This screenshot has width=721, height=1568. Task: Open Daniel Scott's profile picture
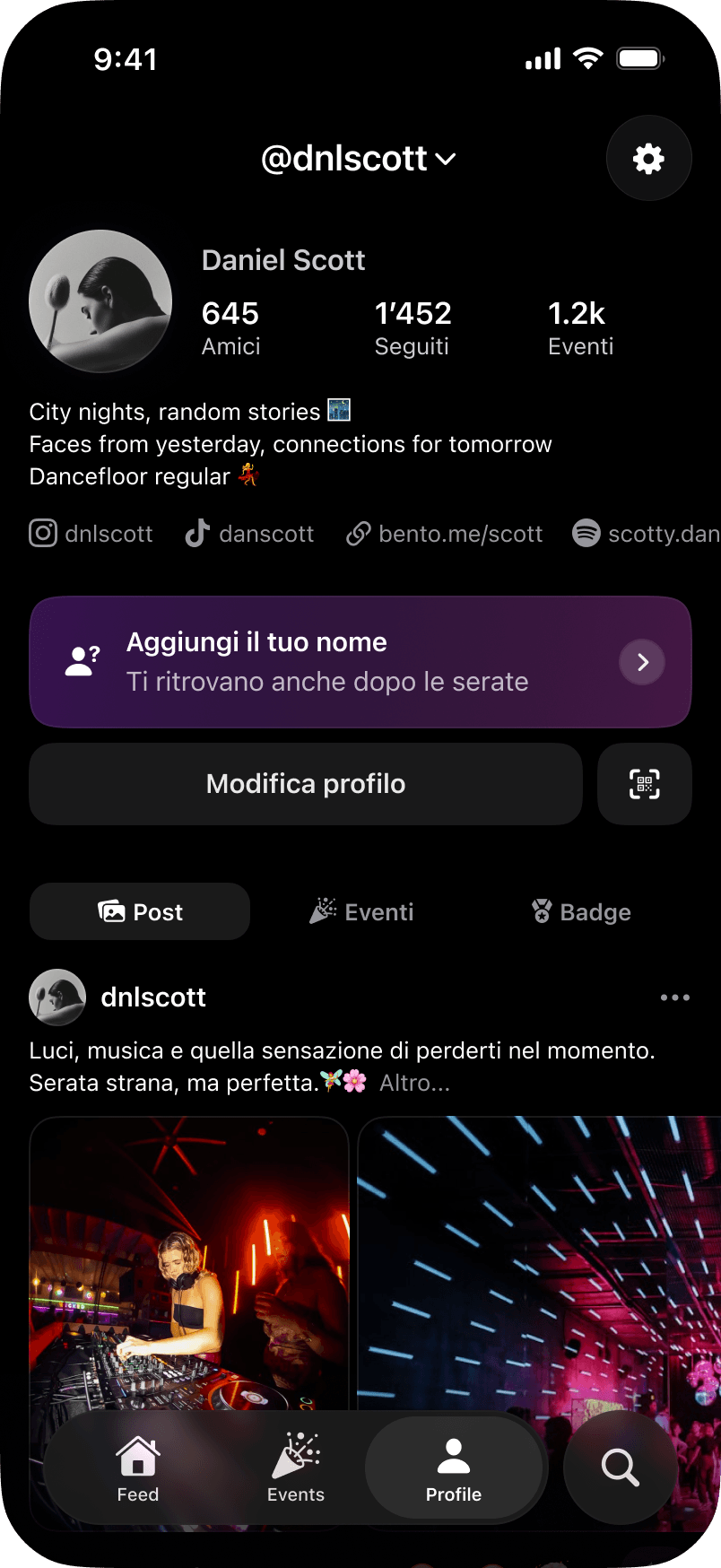tap(100, 301)
